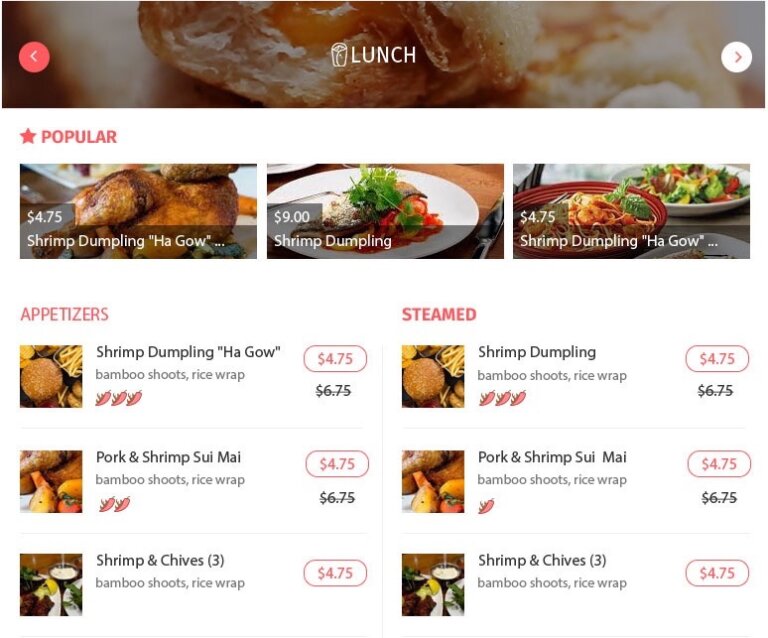Go to the next menu with the right arrow
The image size is (768, 638).
[x=736, y=57]
